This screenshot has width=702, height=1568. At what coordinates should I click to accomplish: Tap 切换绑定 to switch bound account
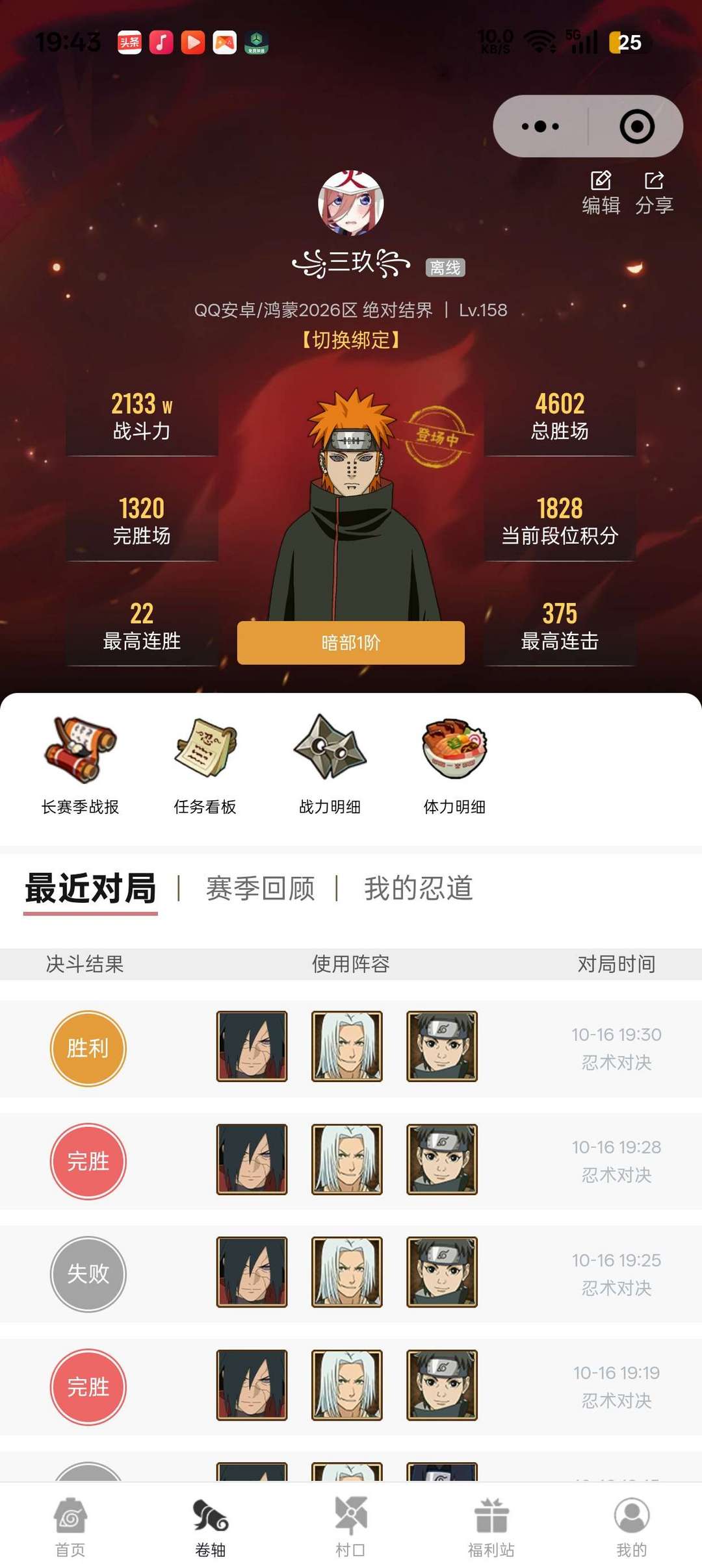[x=351, y=340]
